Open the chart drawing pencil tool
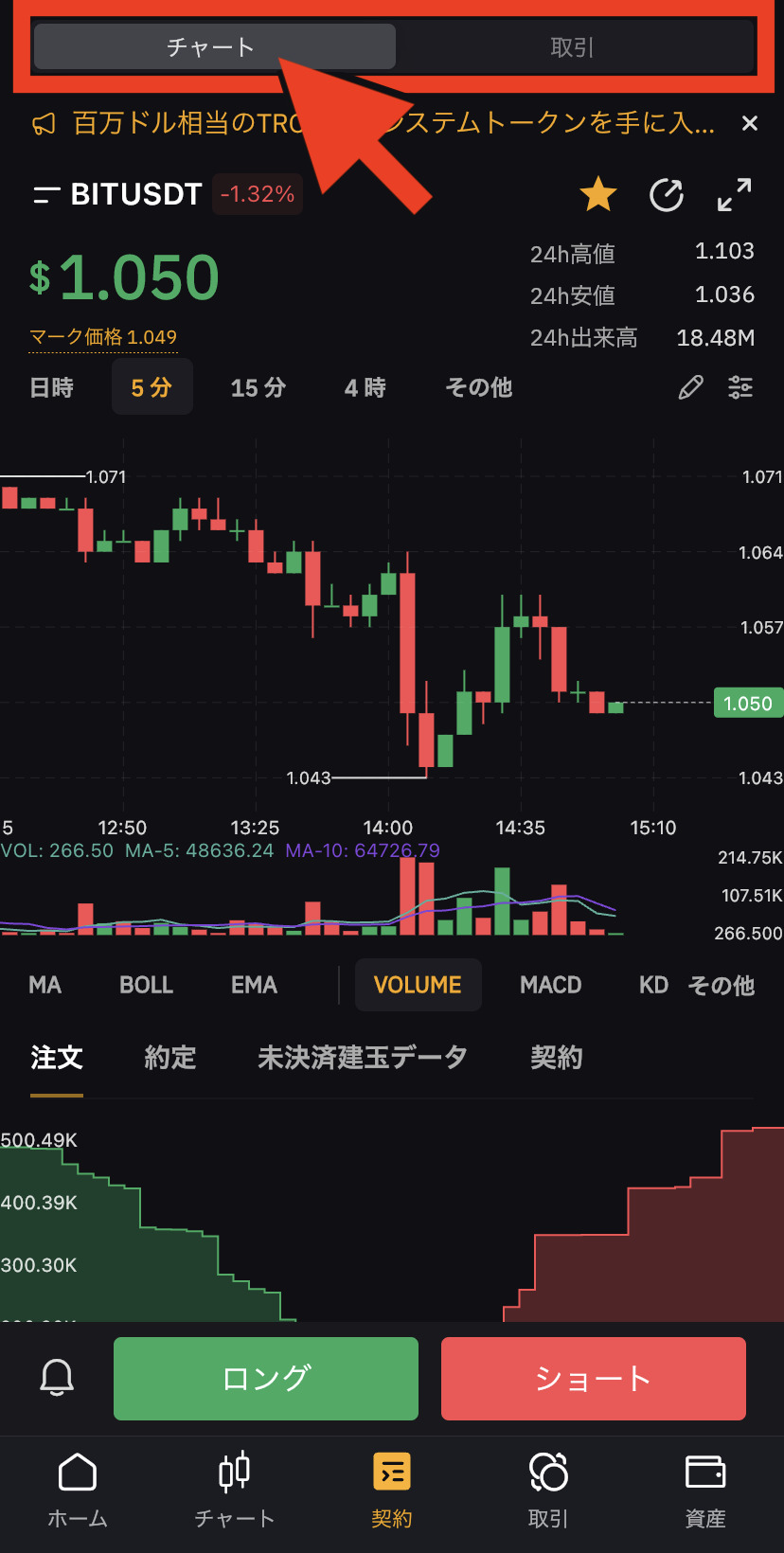This screenshot has height=1553, width=784. click(x=691, y=387)
